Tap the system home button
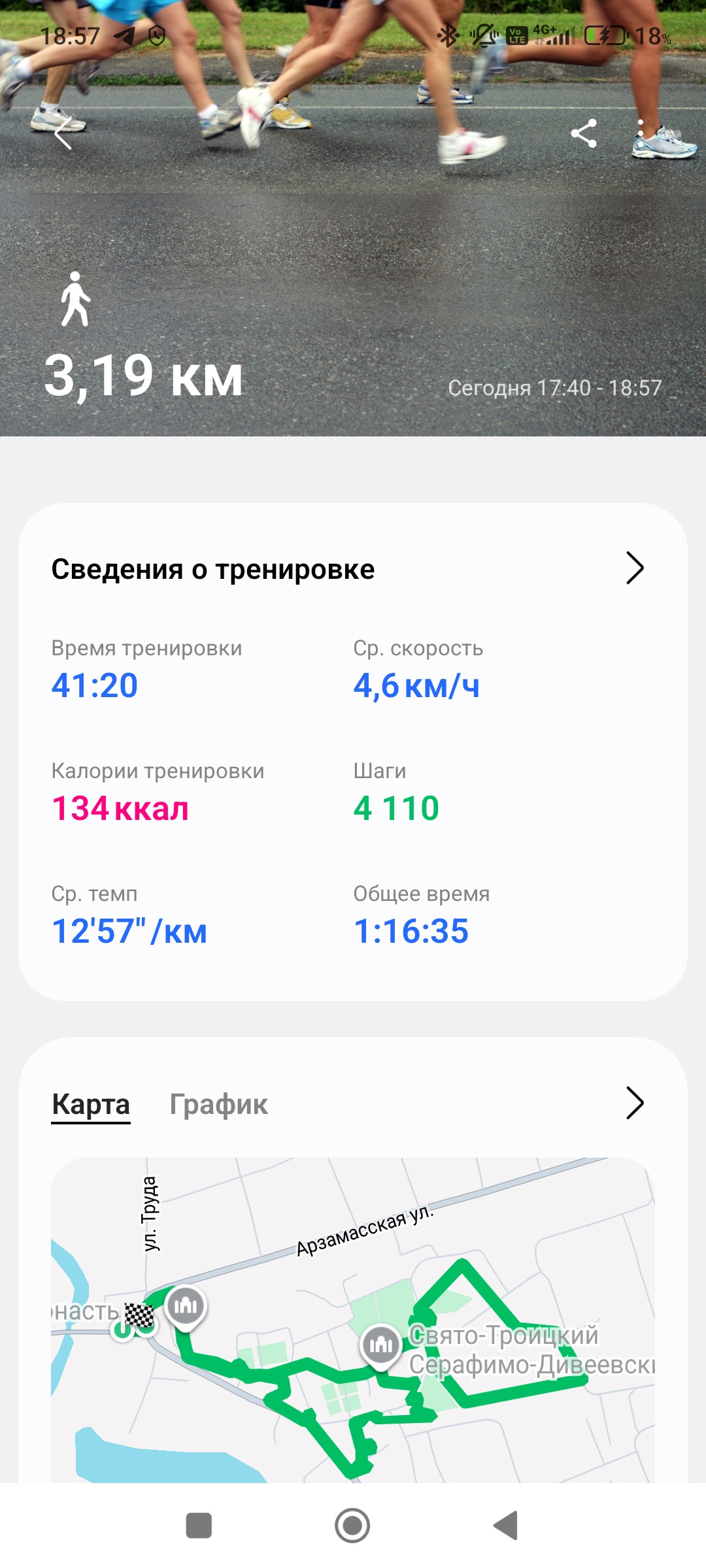 [x=352, y=1526]
